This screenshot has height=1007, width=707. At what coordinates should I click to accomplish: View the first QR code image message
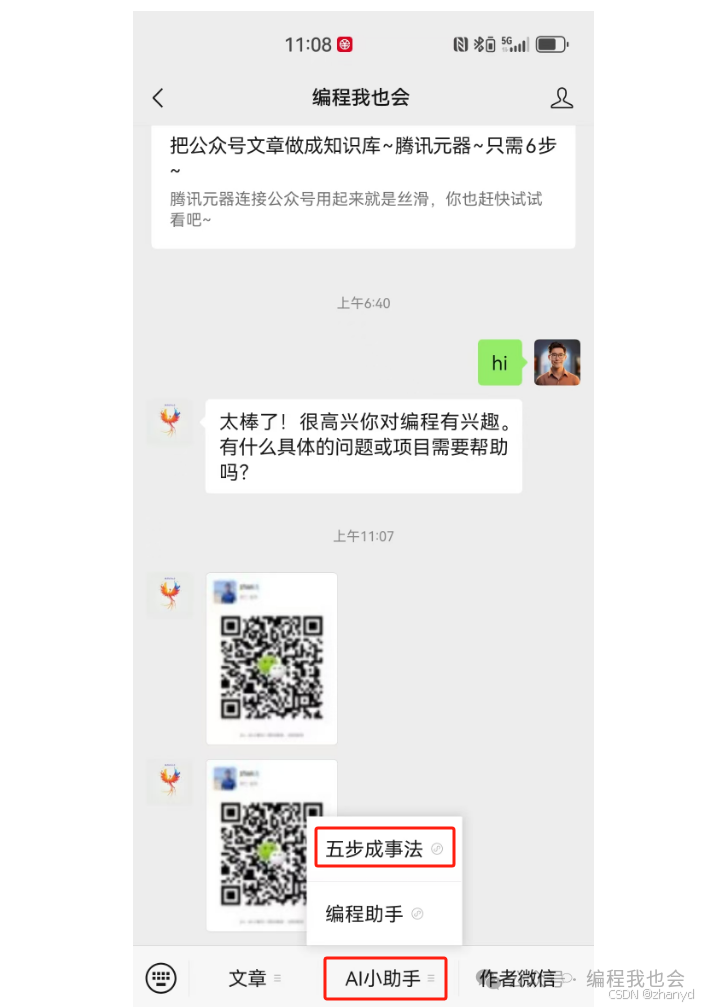[272, 658]
